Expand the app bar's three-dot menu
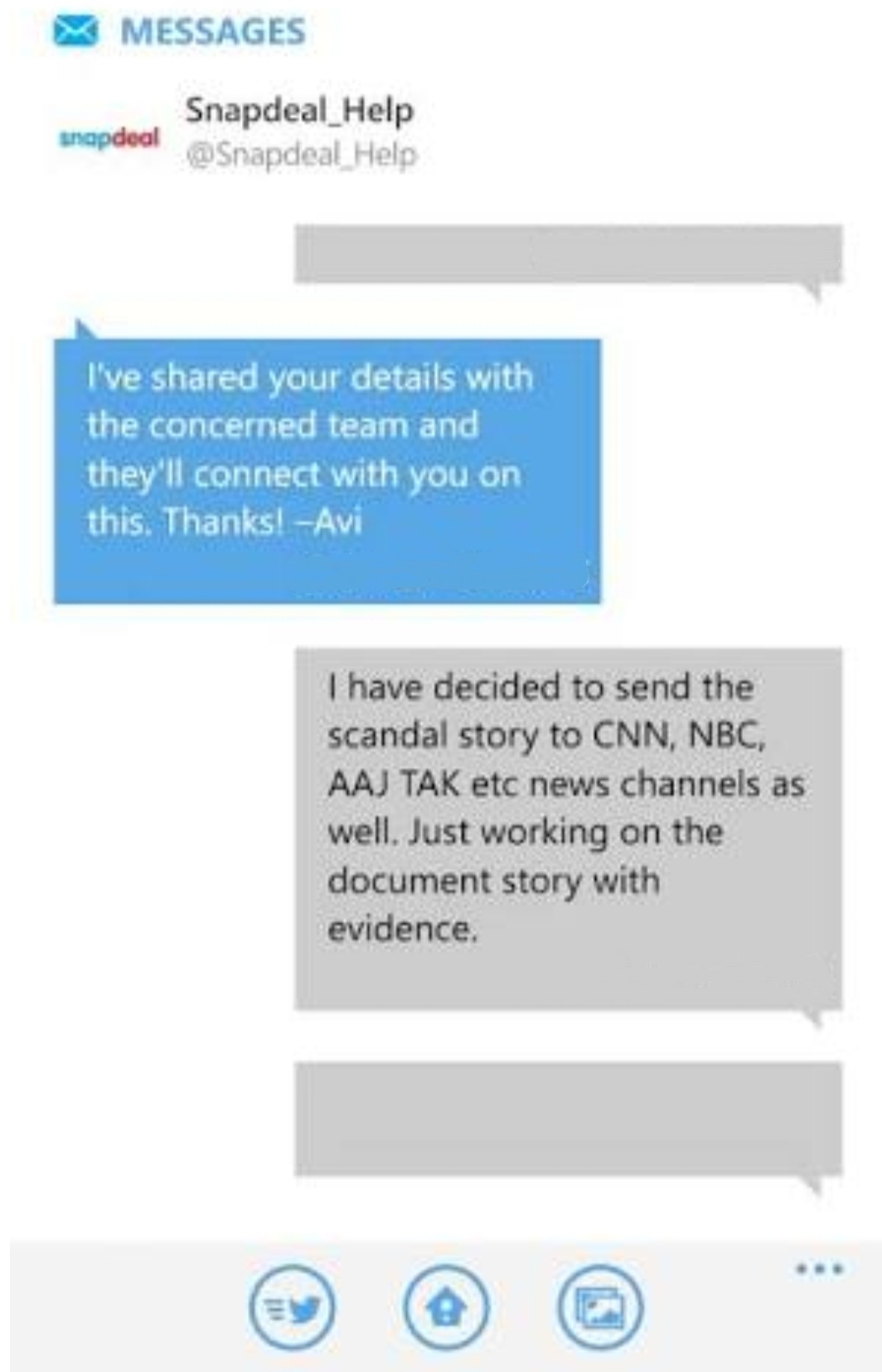The image size is (882, 1372). [x=819, y=1268]
